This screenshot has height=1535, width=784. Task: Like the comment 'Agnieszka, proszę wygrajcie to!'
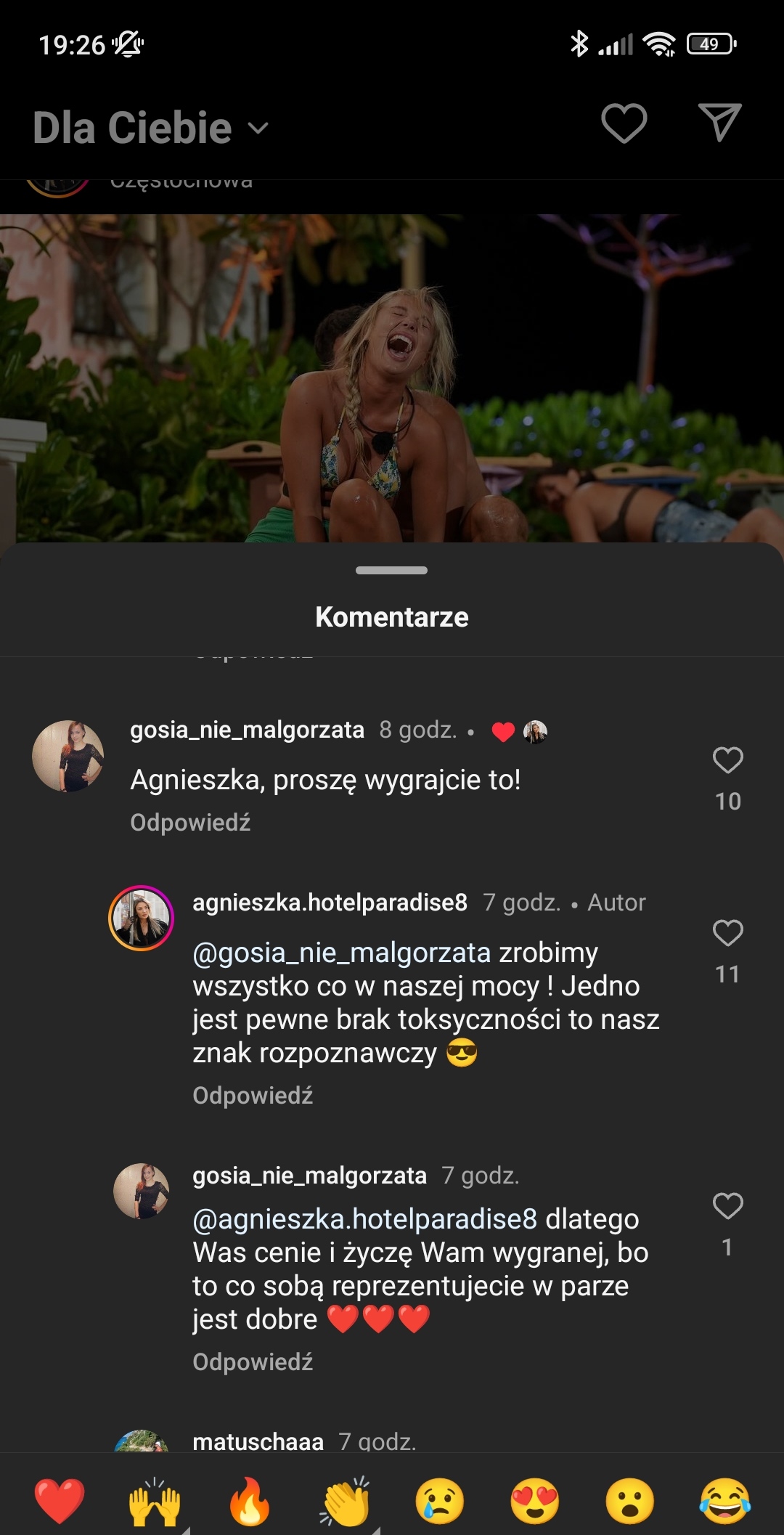point(727,760)
